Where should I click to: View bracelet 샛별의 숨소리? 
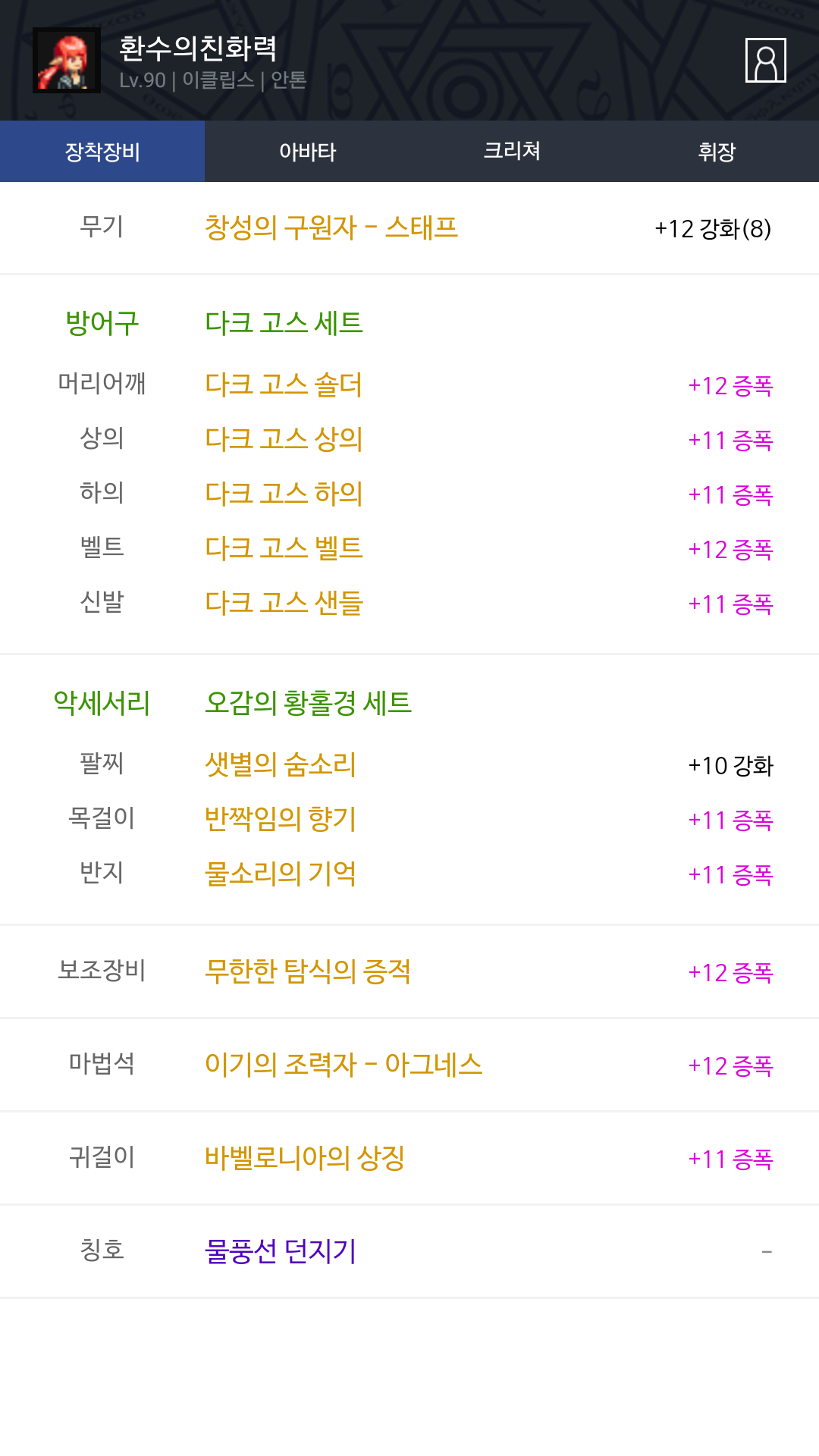pyautogui.click(x=280, y=764)
